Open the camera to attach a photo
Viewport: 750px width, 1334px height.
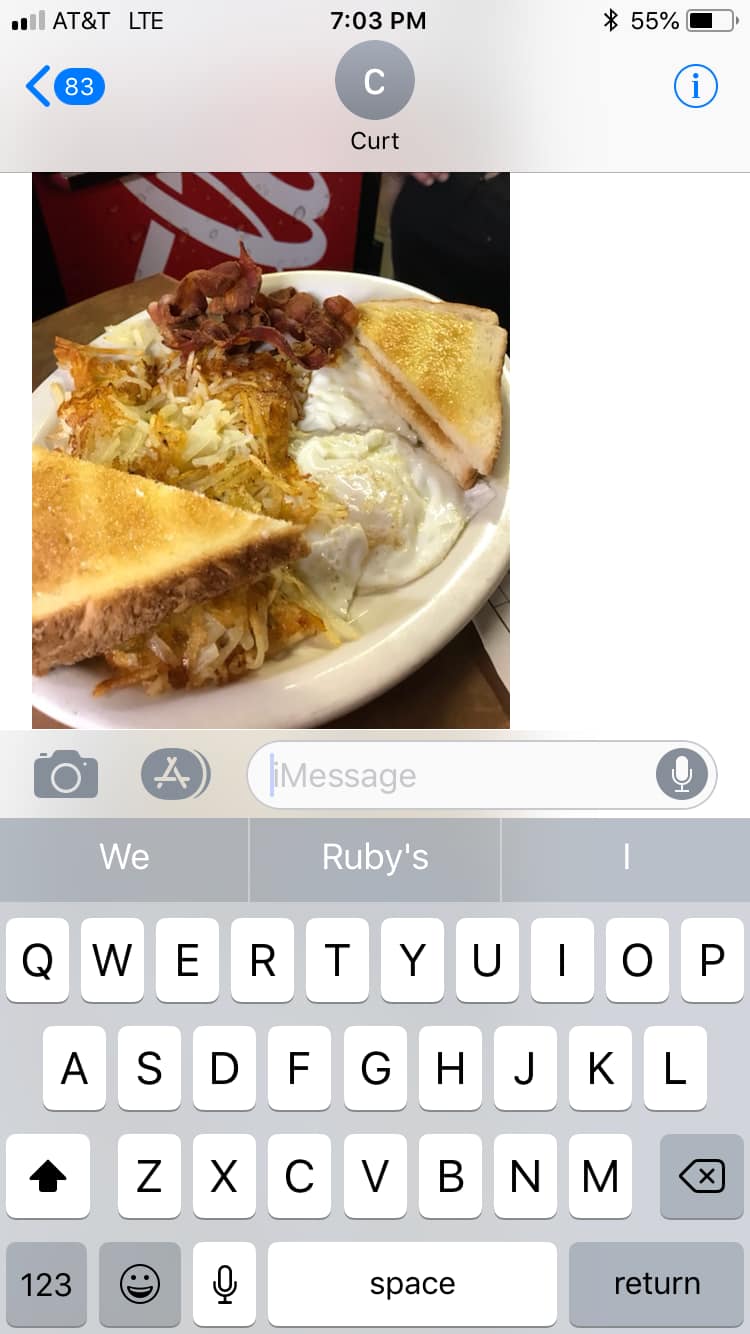[x=66, y=775]
